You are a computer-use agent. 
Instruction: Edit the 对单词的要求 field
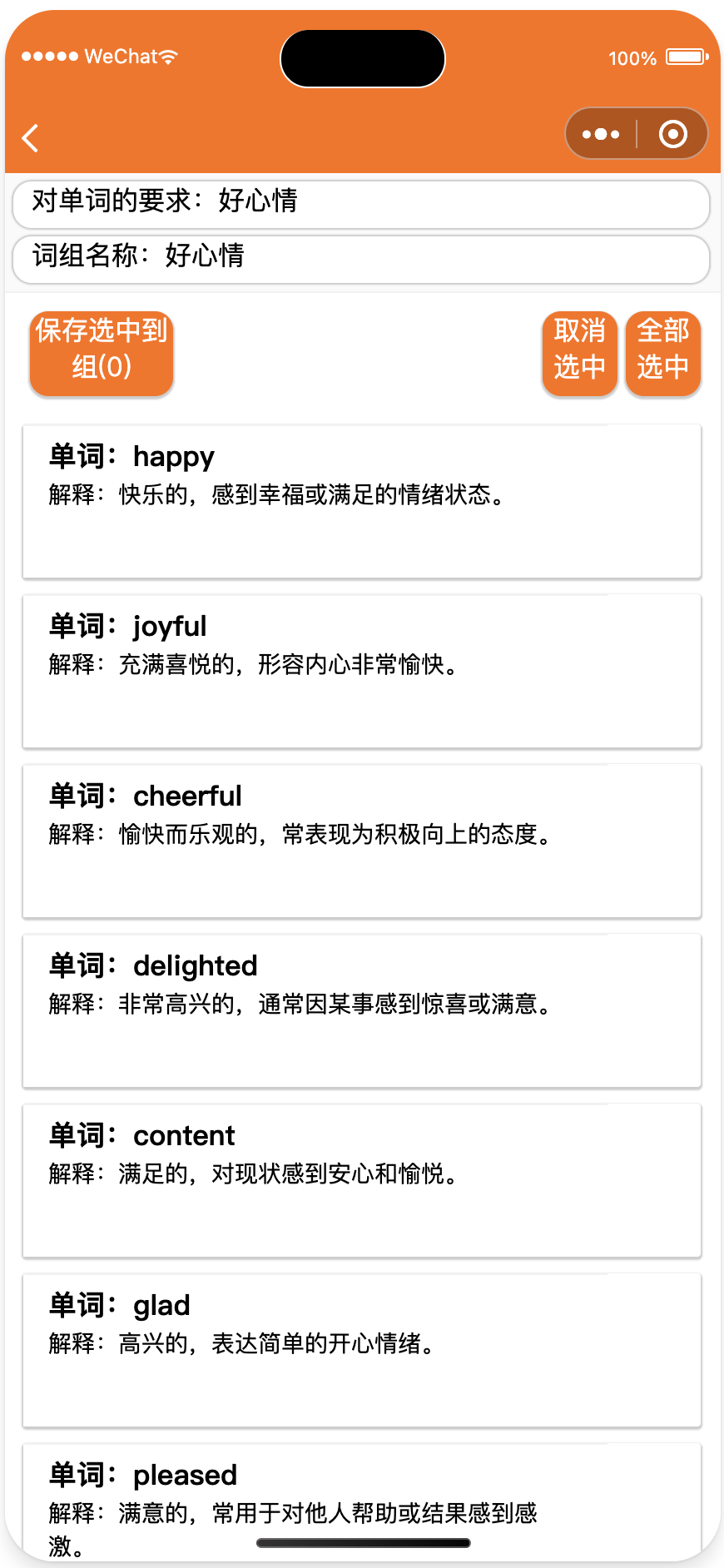tap(361, 201)
